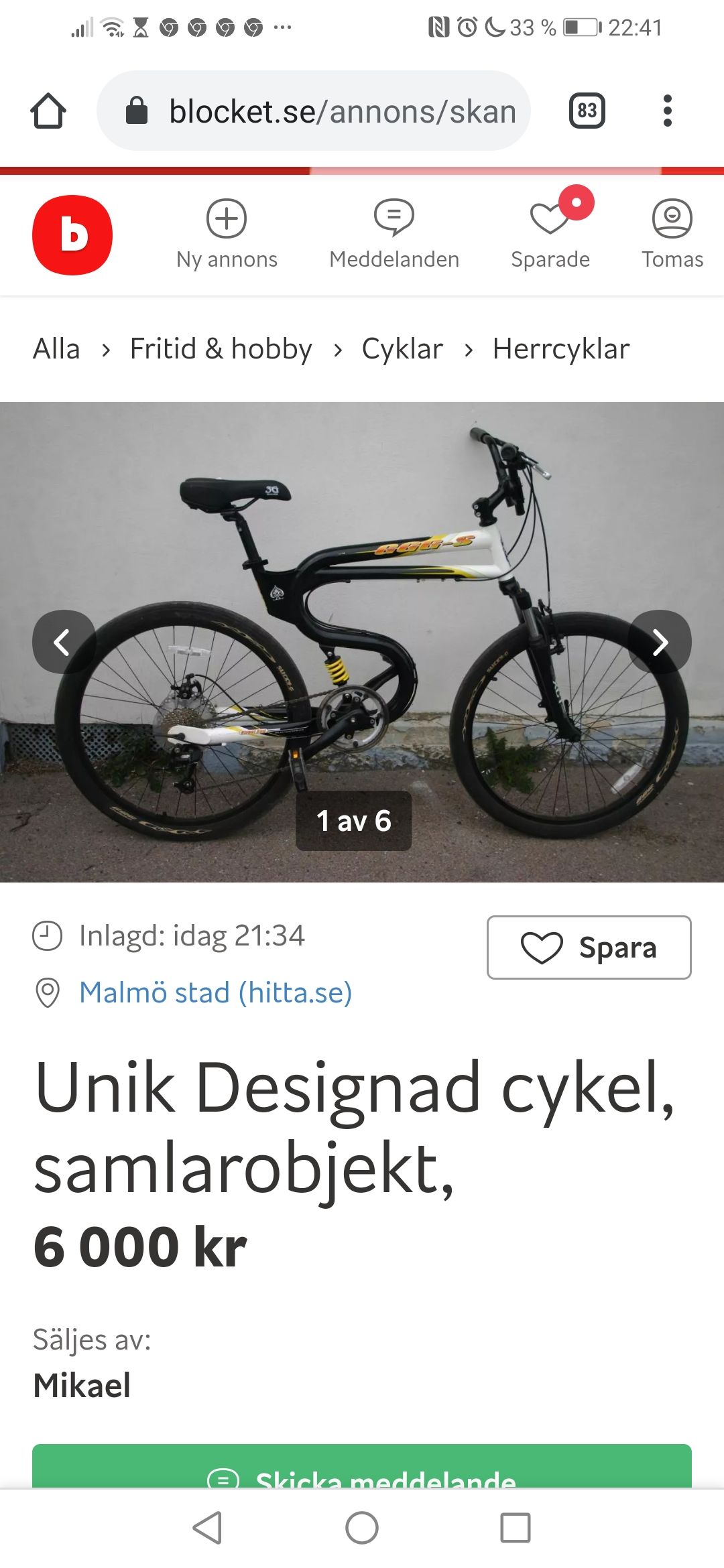724x1568 pixels.
Task: Open the browser overflow menu
Action: click(667, 111)
